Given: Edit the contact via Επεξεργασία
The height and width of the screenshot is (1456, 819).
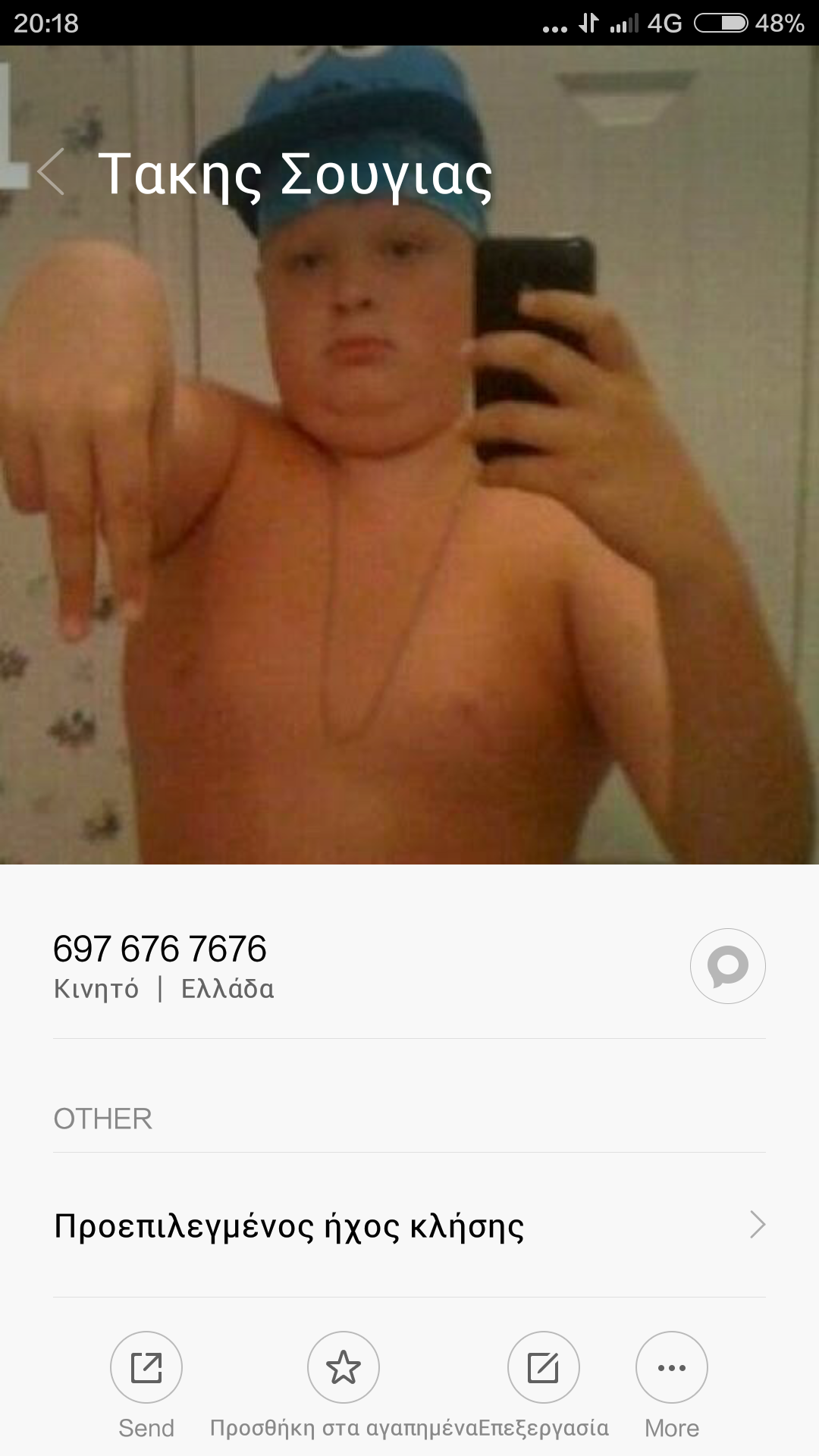Looking at the screenshot, I should pos(543,1367).
